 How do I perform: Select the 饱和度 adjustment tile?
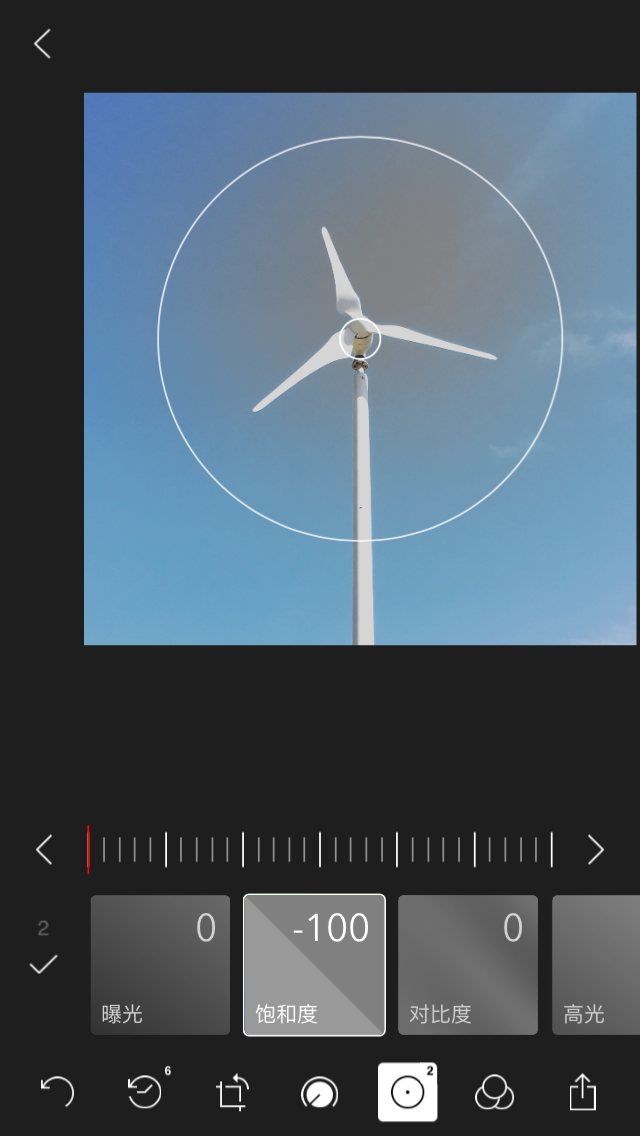314,964
